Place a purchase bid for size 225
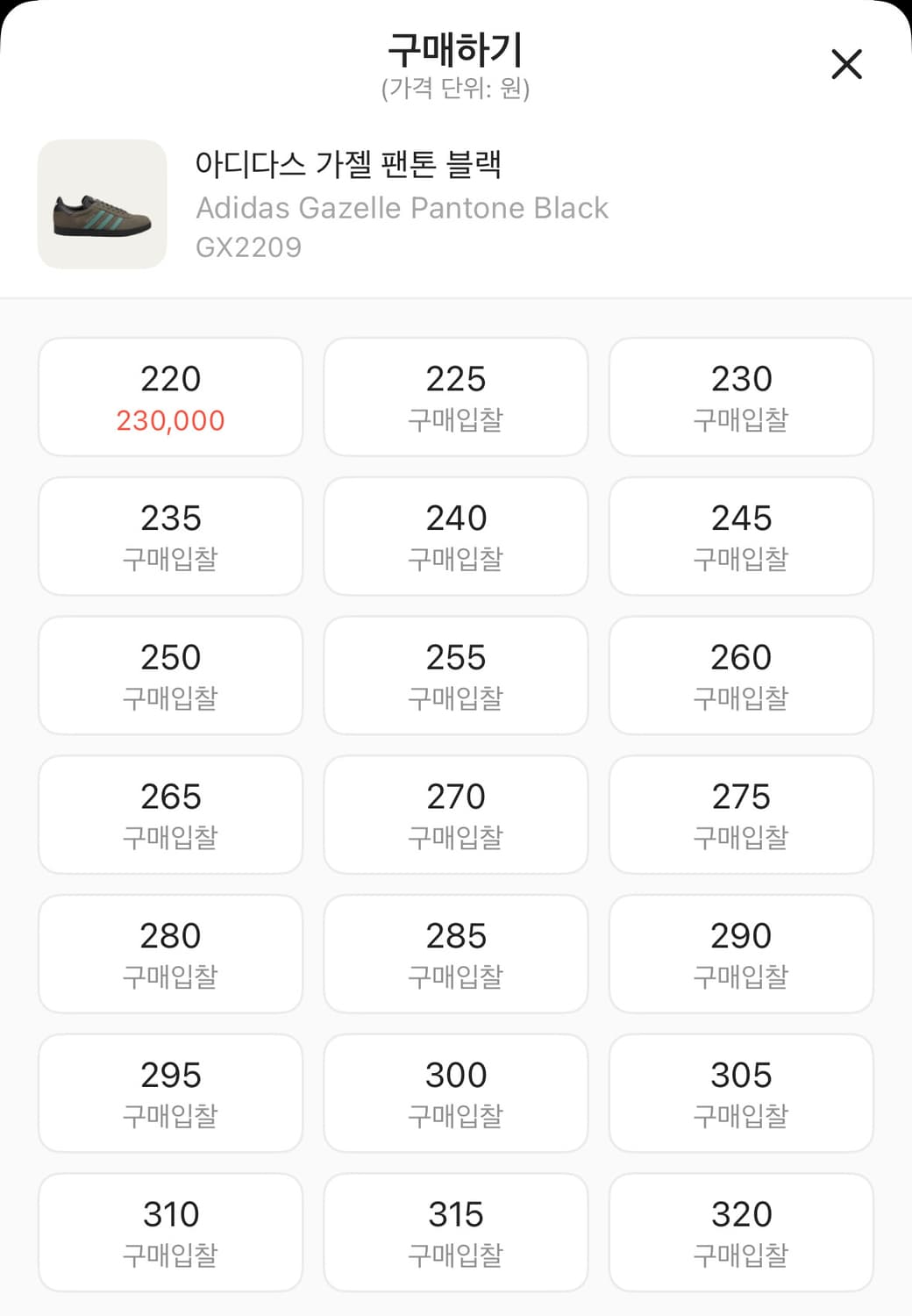The image size is (912, 1316). [455, 397]
